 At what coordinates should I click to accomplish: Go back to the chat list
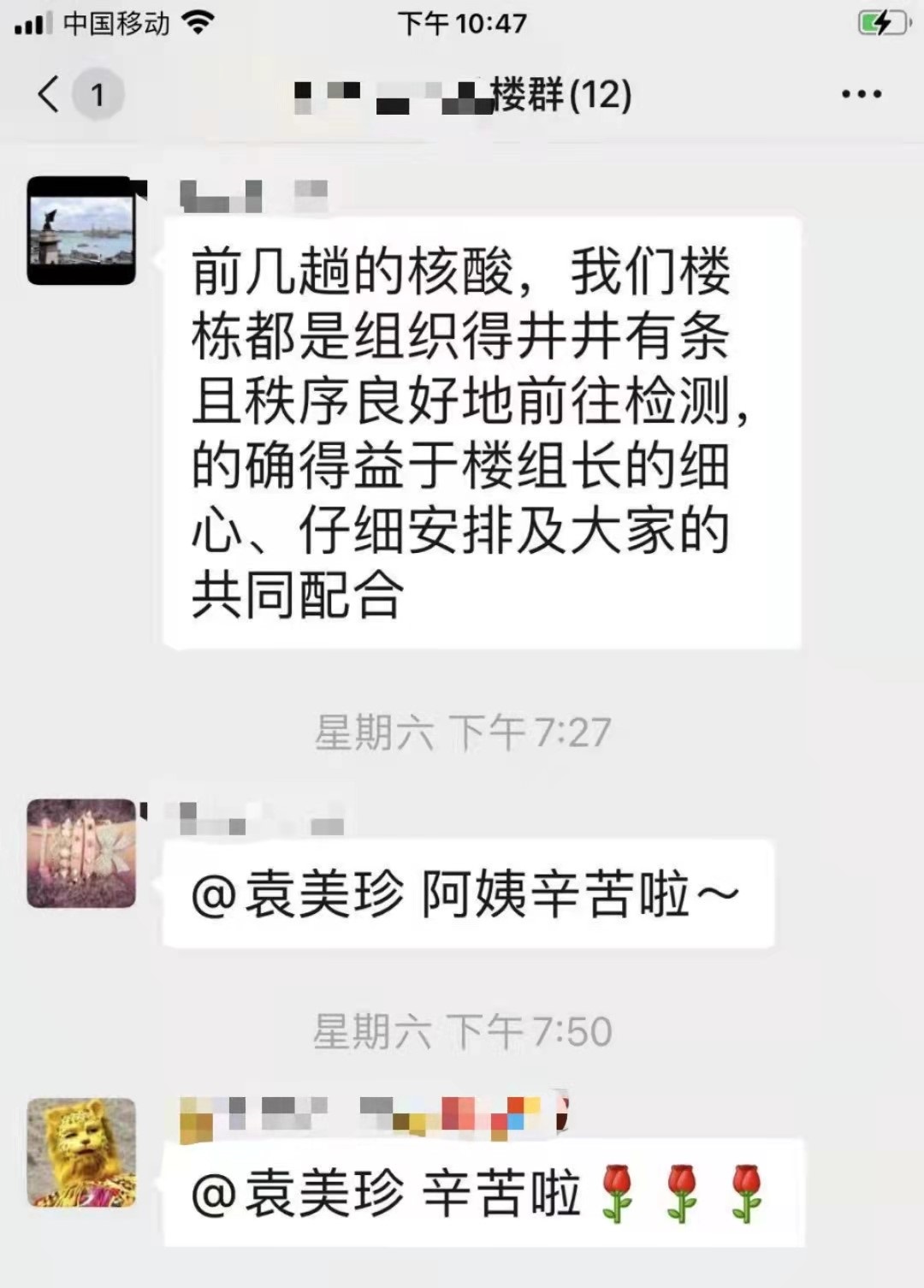coord(50,94)
